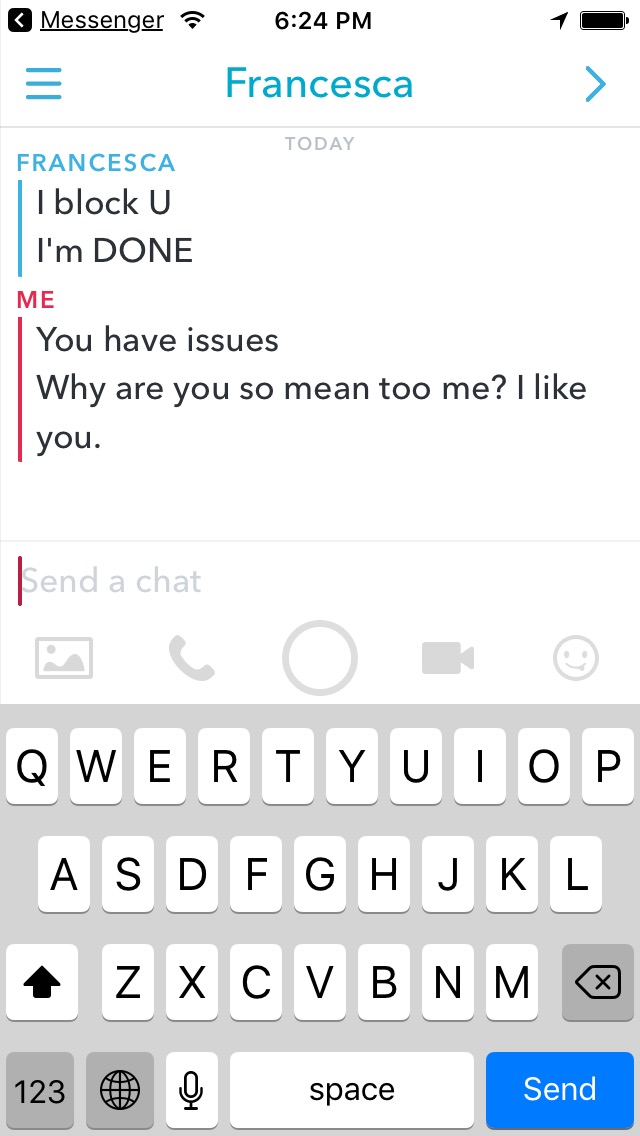Tap the microphone dictation key
640x1136 pixels.
coord(191,1089)
